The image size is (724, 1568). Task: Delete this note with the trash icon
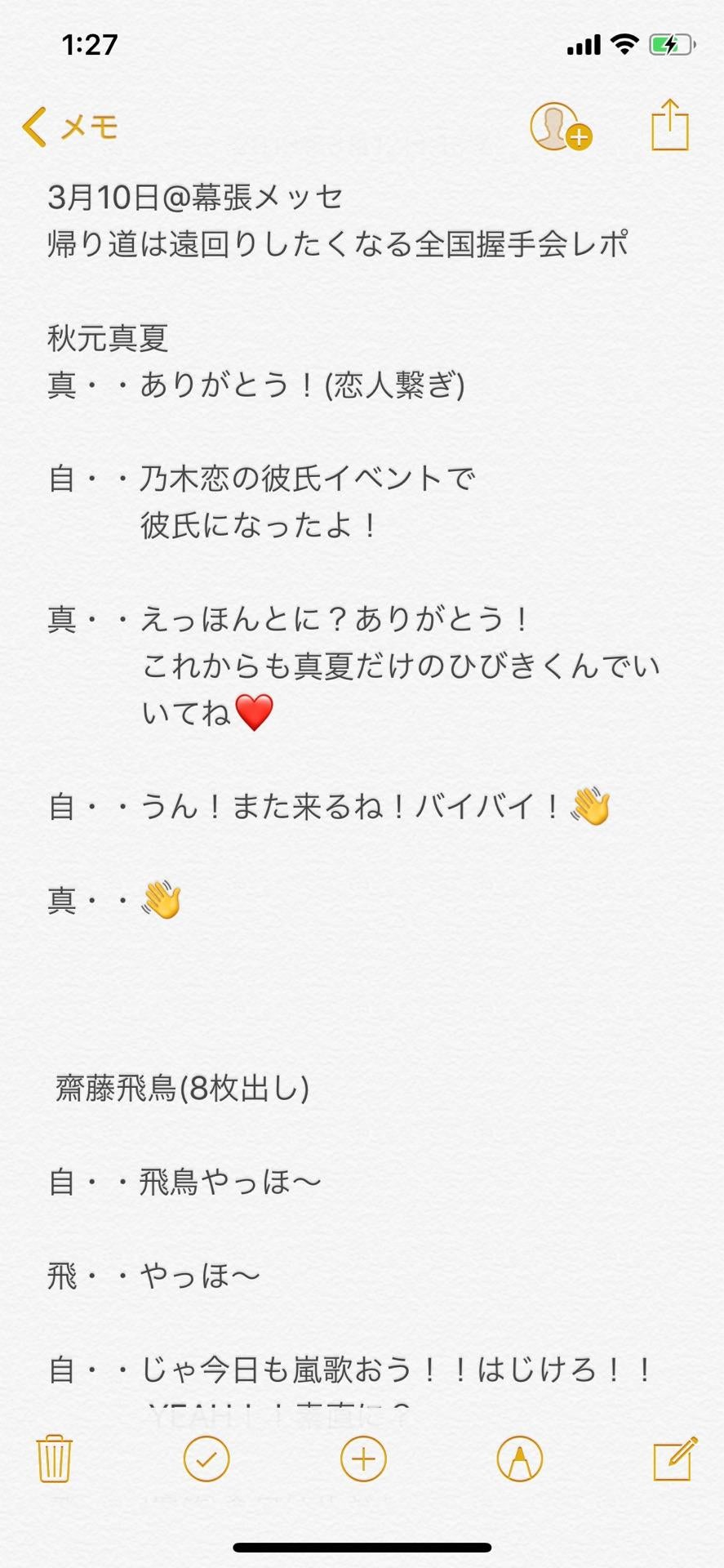pos(55,1459)
